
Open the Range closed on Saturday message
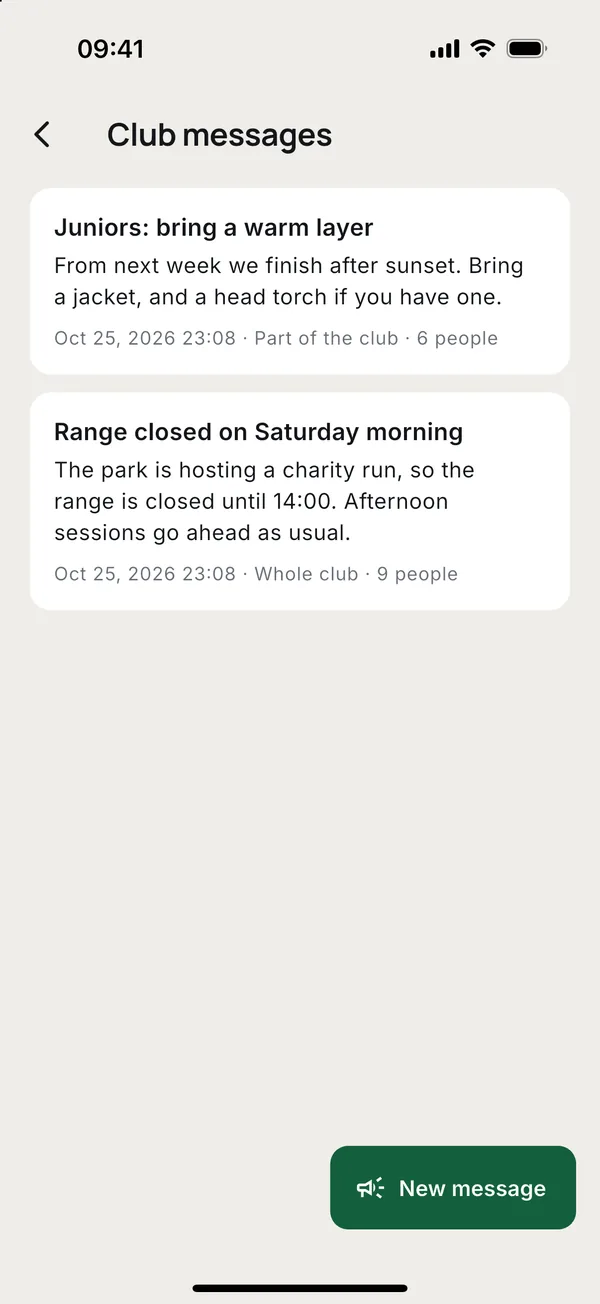click(x=300, y=501)
